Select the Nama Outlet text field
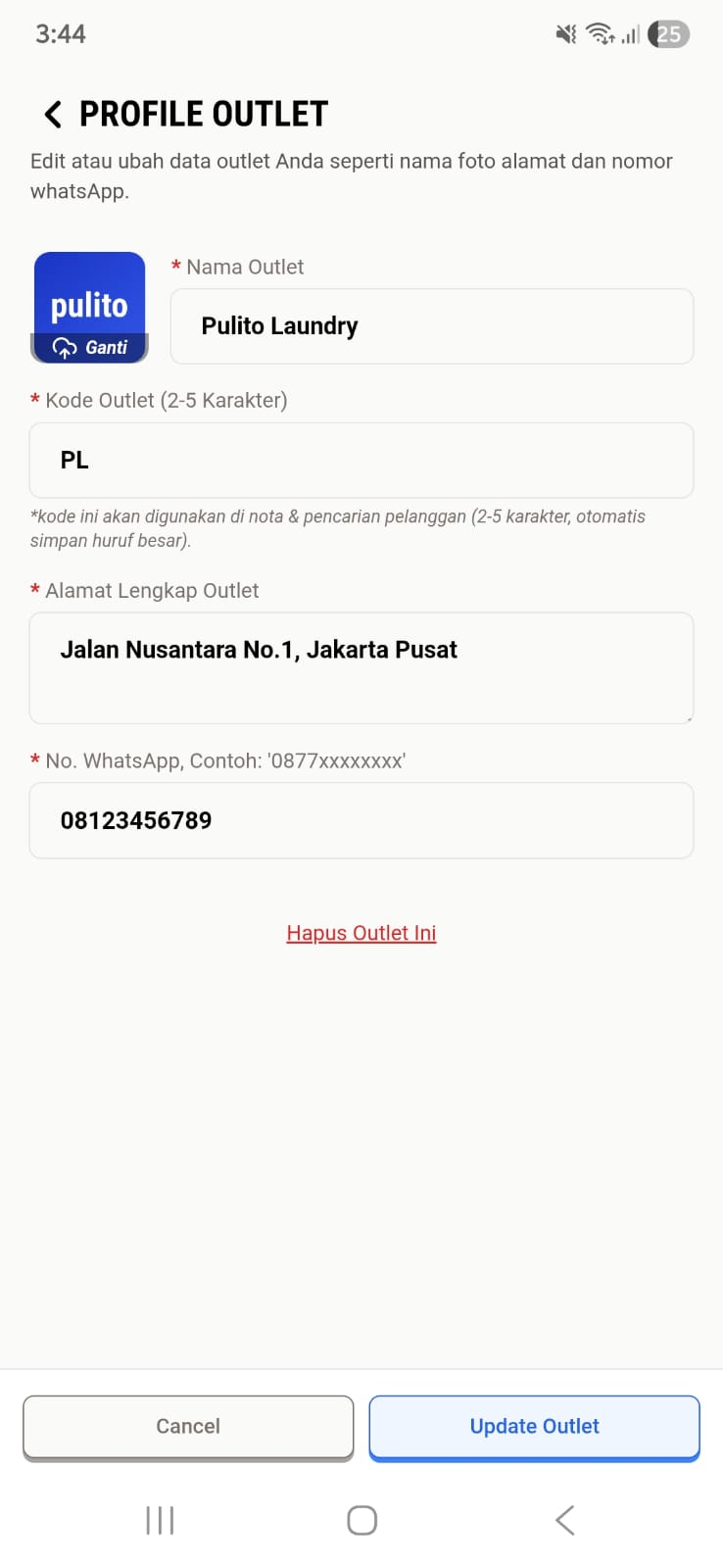 click(x=431, y=325)
